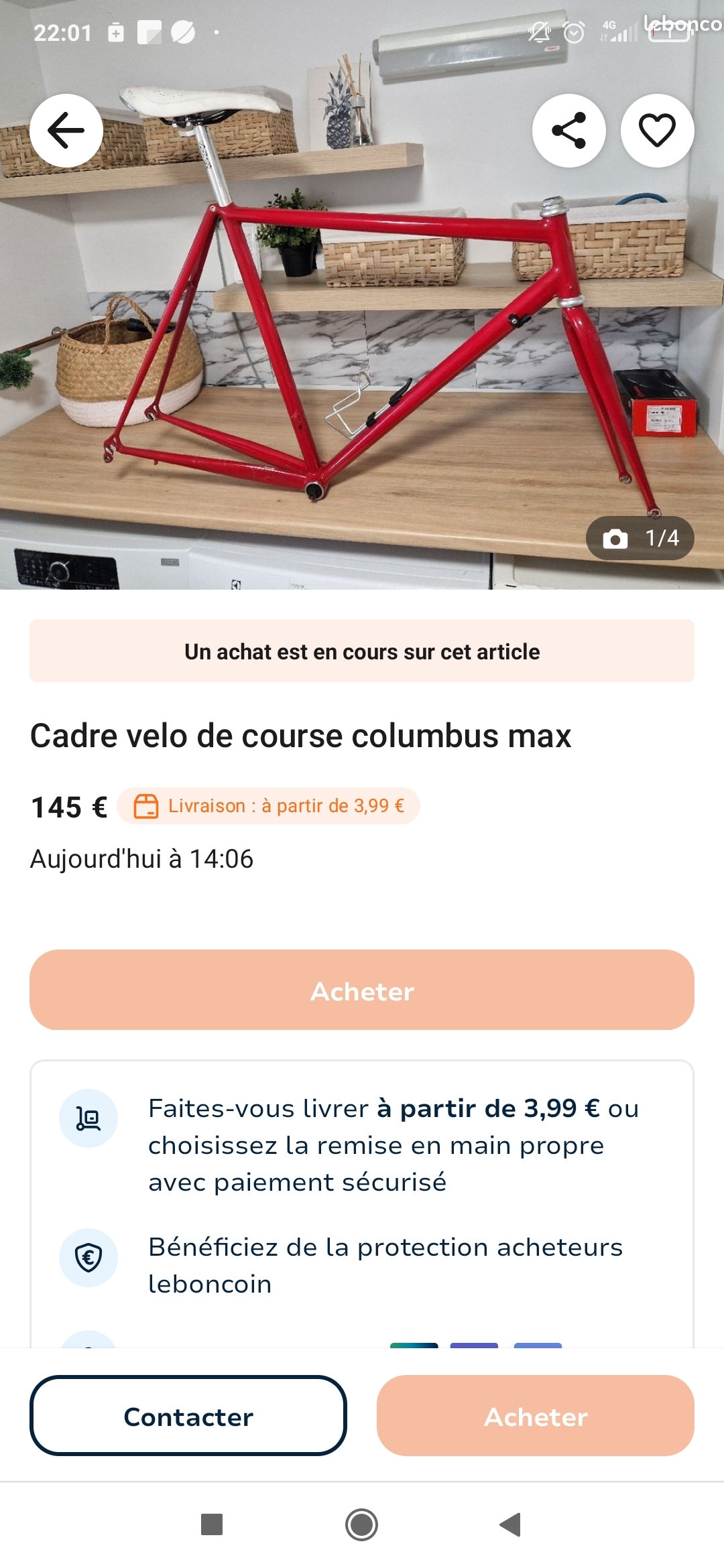Go back using the arrow icon
Screen dimensions: 724x1568
coord(66,131)
